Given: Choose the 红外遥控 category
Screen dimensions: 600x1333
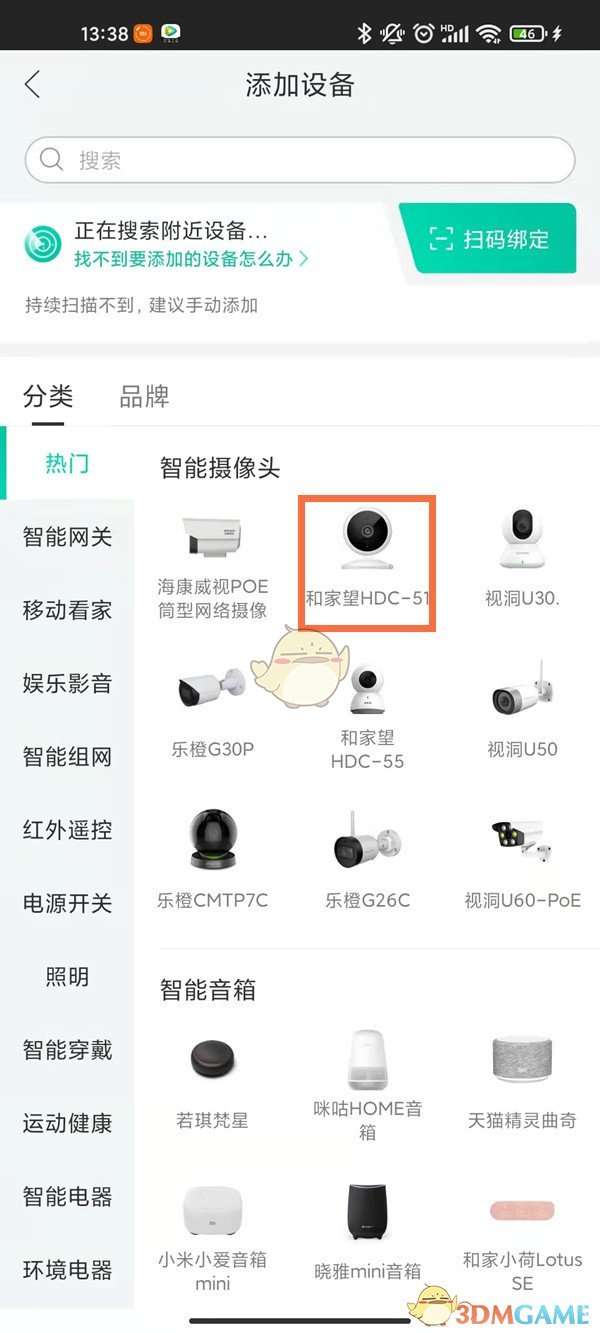Looking at the screenshot, I should 67,830.
